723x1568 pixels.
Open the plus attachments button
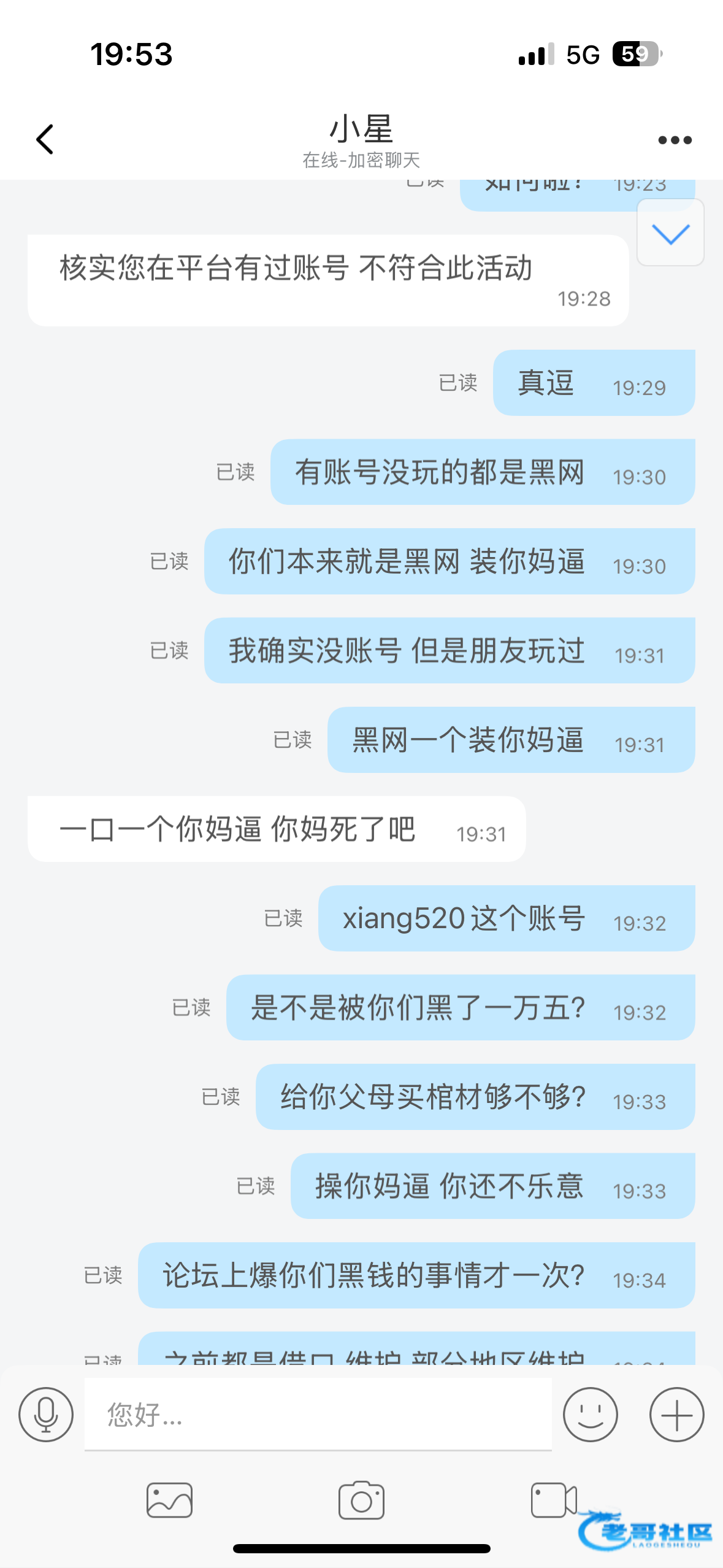[676, 1414]
